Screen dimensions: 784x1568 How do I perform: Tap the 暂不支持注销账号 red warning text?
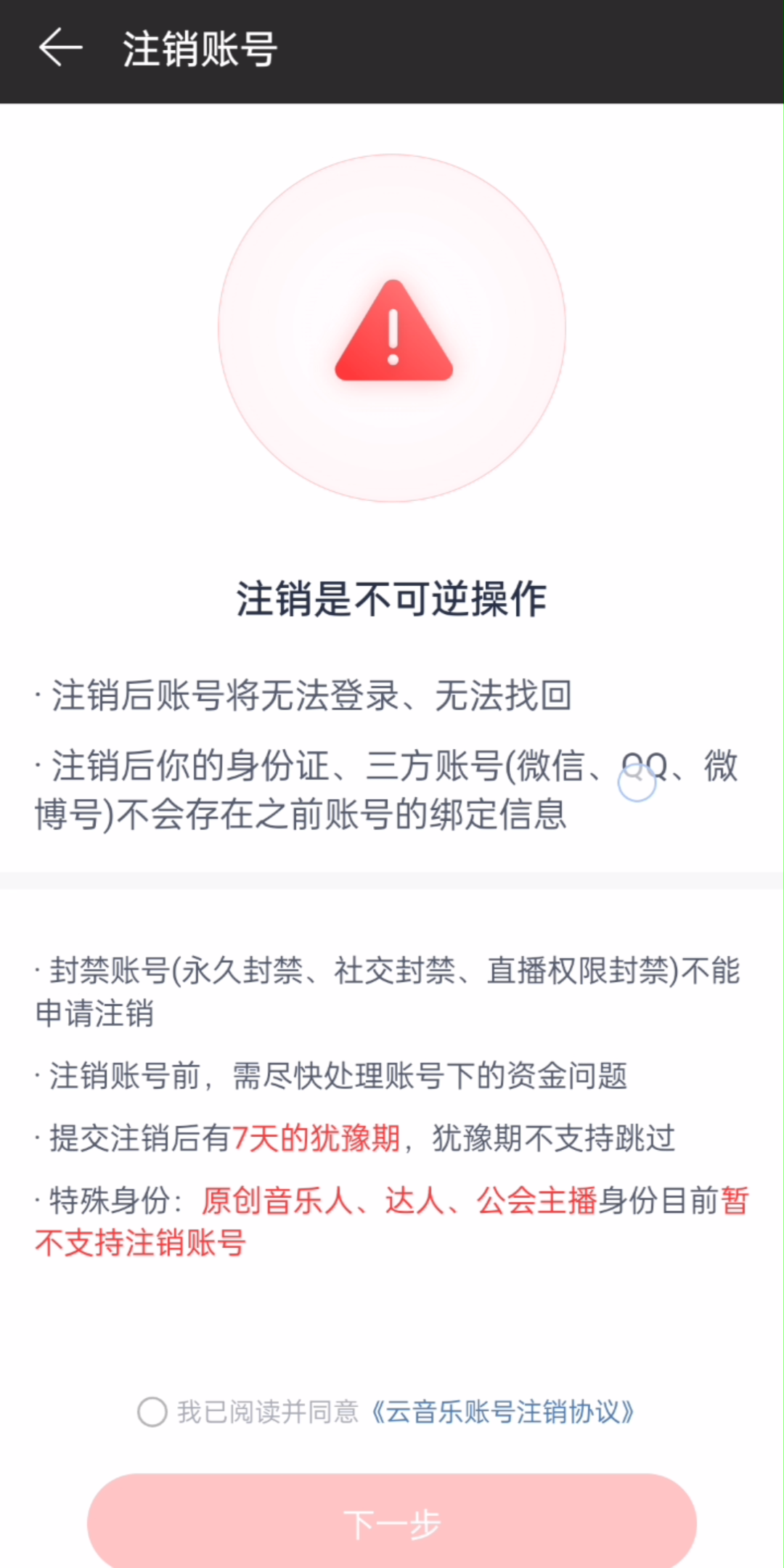pos(140,1243)
